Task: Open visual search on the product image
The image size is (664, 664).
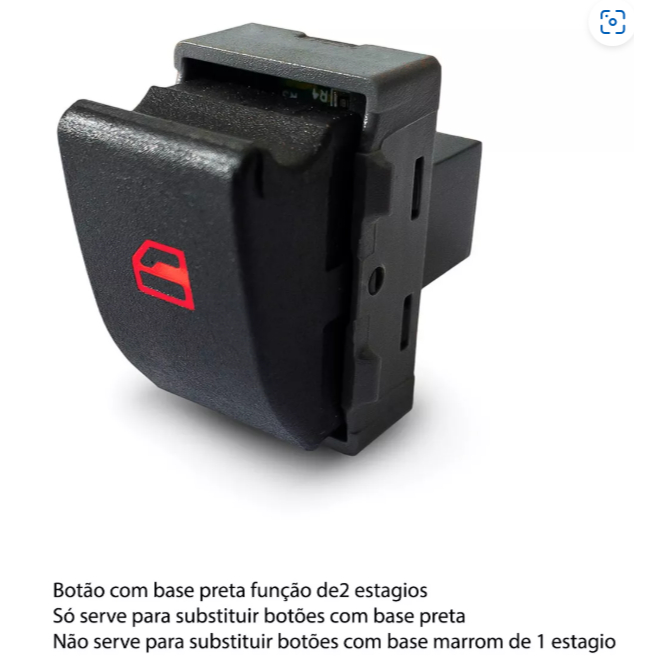Action: [x=612, y=22]
